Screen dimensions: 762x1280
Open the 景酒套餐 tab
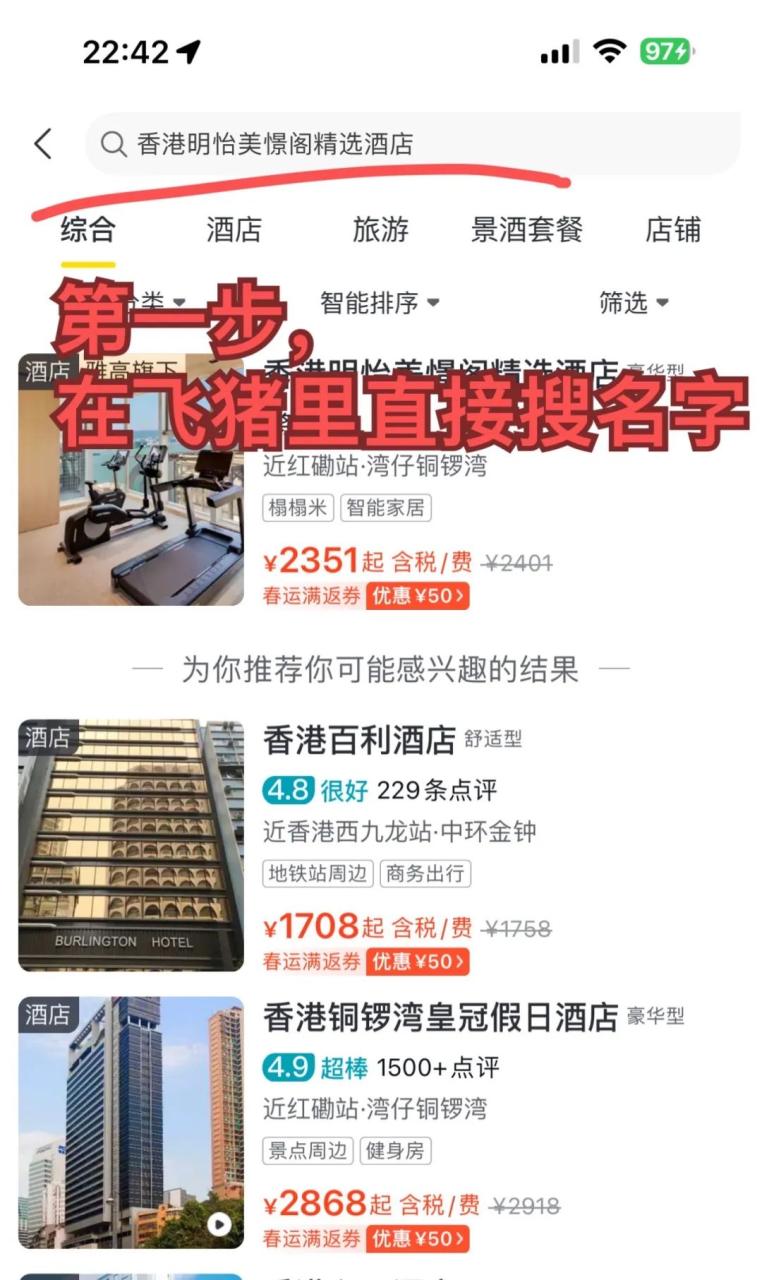[527, 230]
